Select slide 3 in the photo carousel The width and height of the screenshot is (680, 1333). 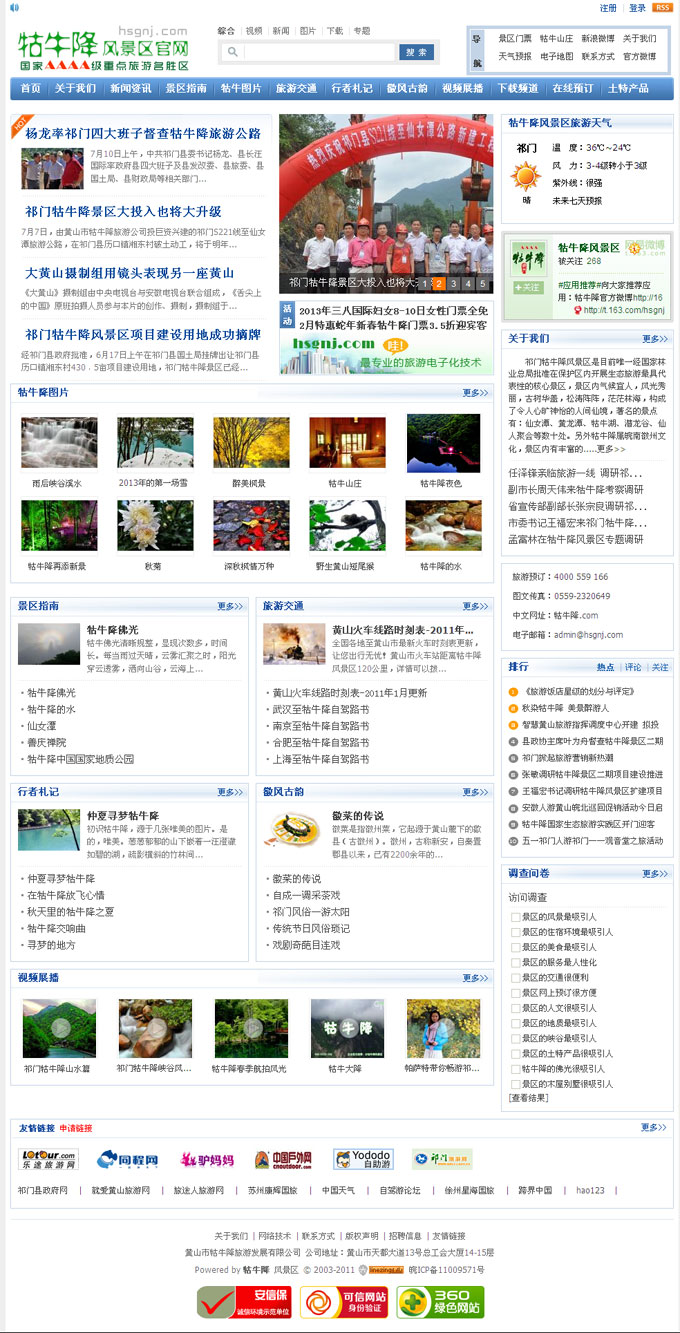(x=454, y=284)
